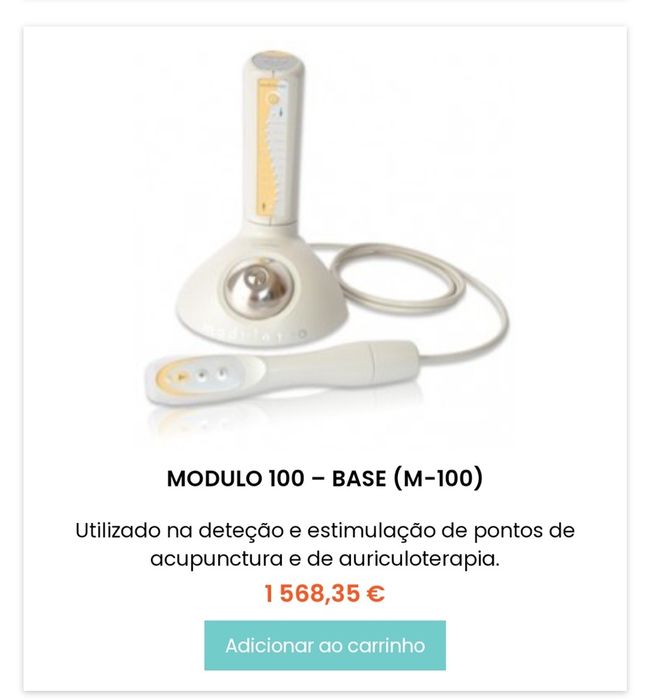The height and width of the screenshot is (699, 649).
Task: Add Modulo 100 to the cart
Action: (x=325, y=645)
